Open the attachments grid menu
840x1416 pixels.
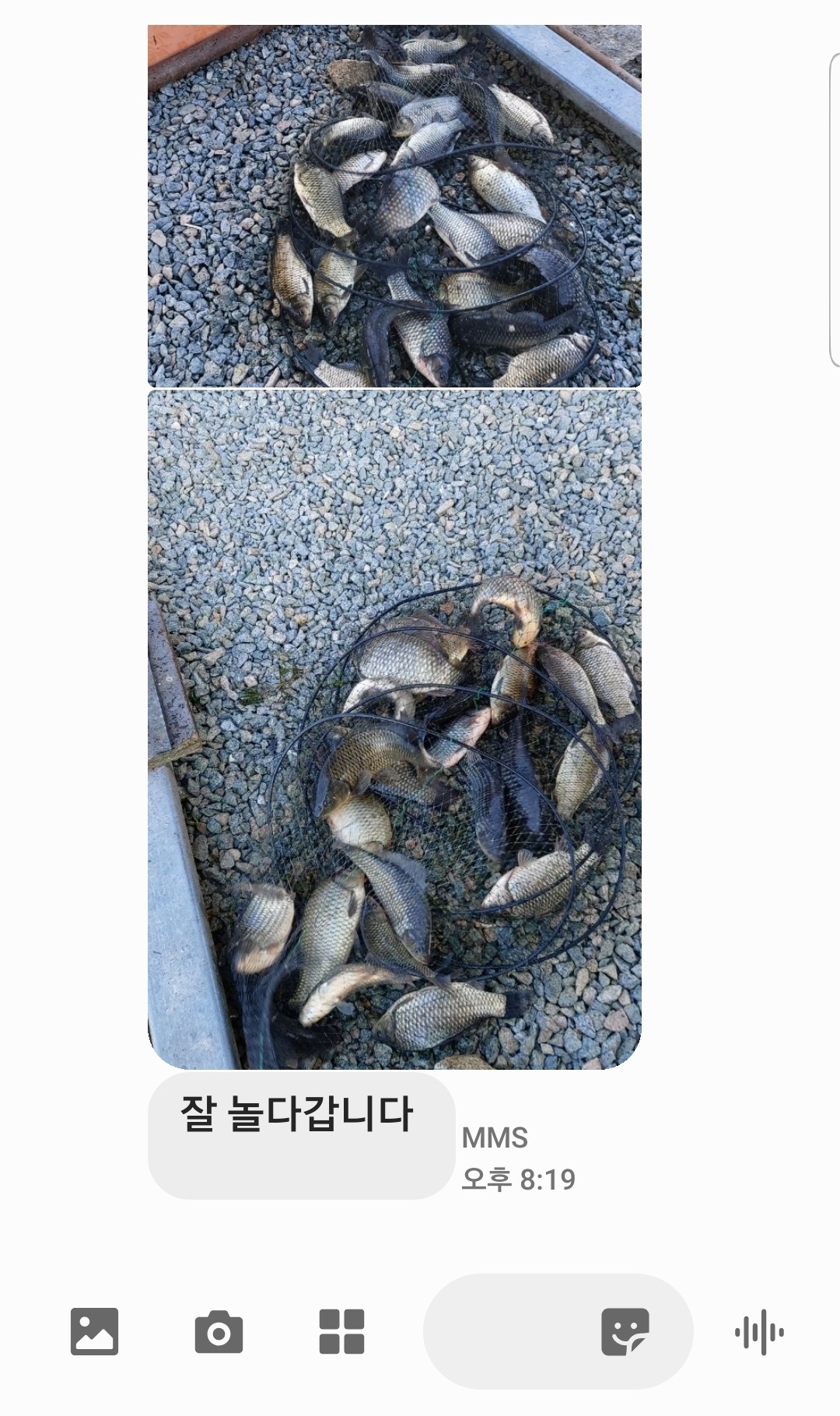click(341, 1331)
